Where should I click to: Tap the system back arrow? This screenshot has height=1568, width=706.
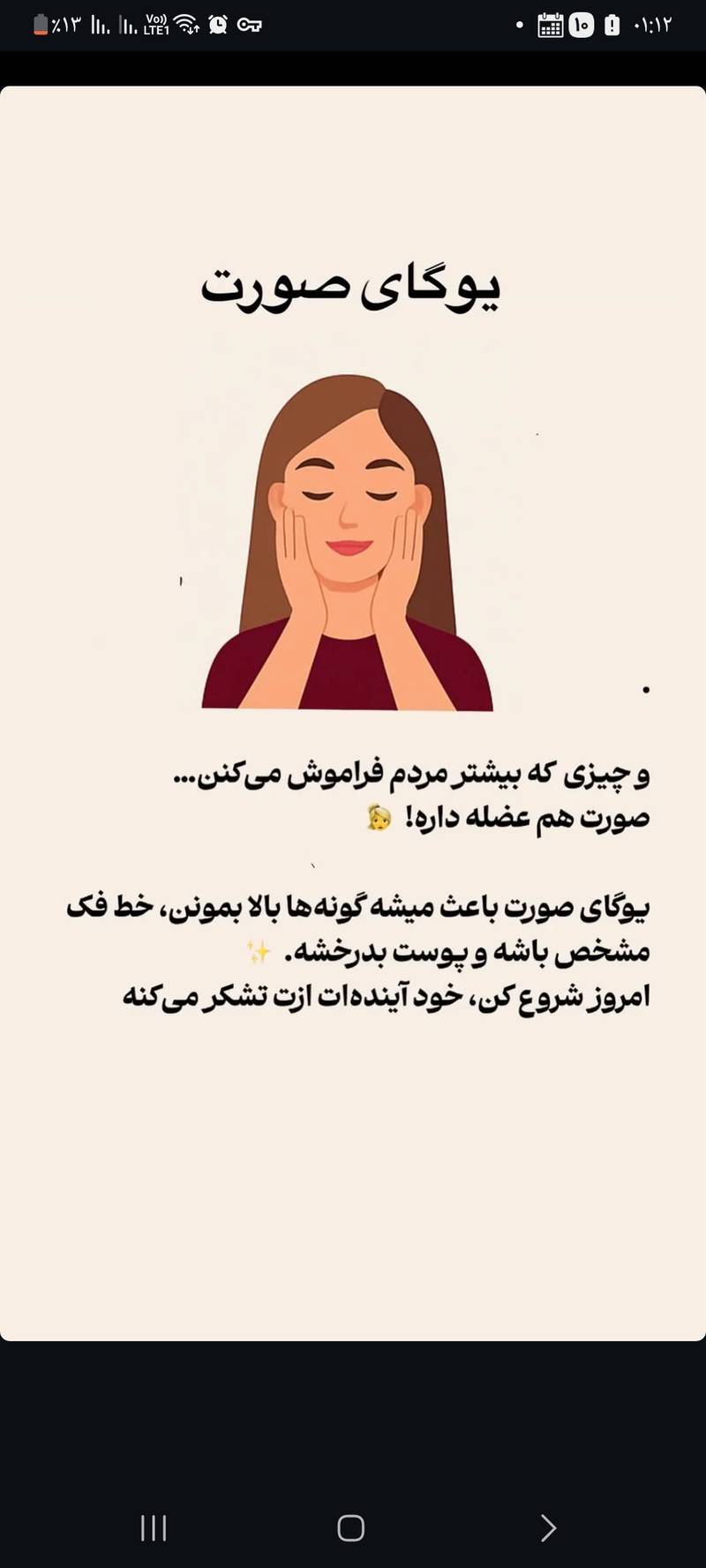pyautogui.click(x=548, y=1527)
